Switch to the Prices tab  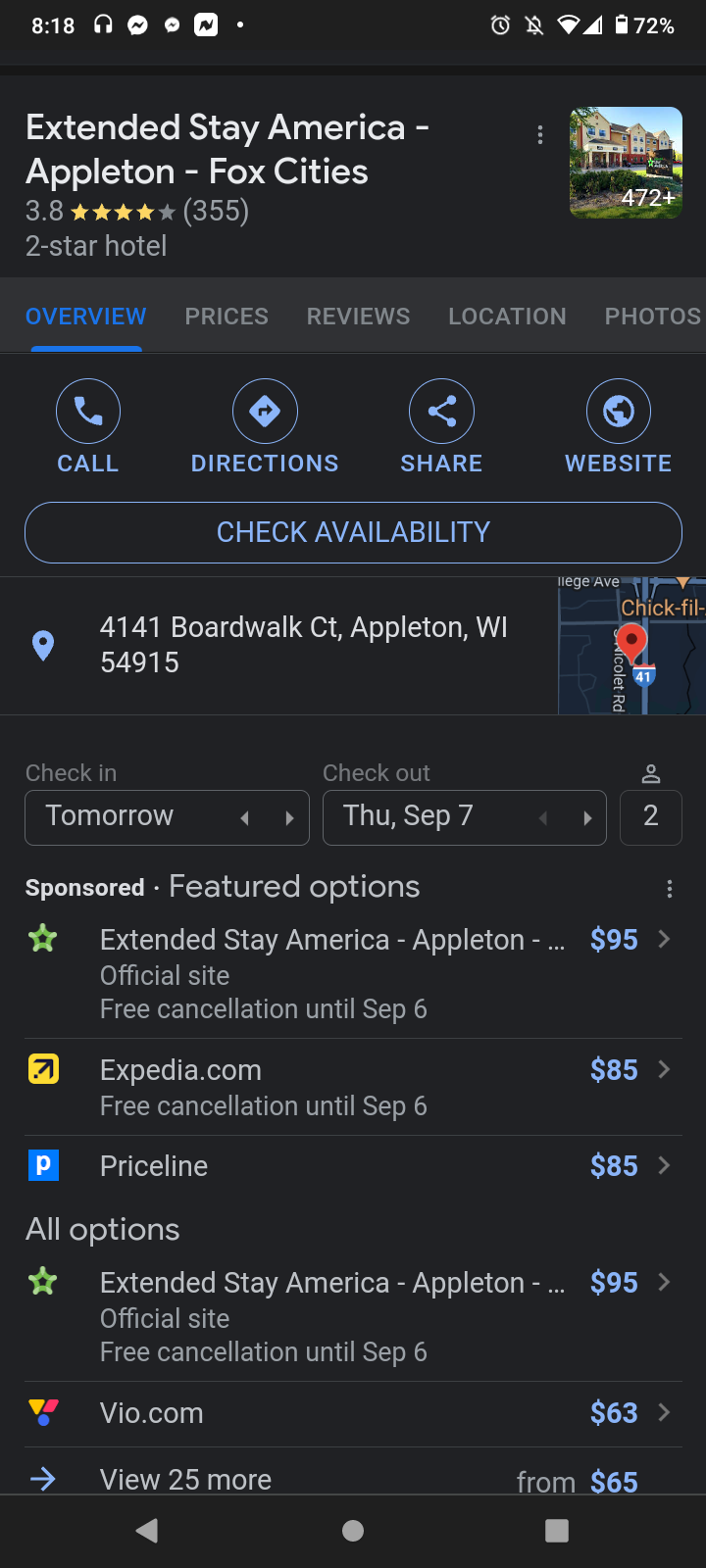coord(227,317)
